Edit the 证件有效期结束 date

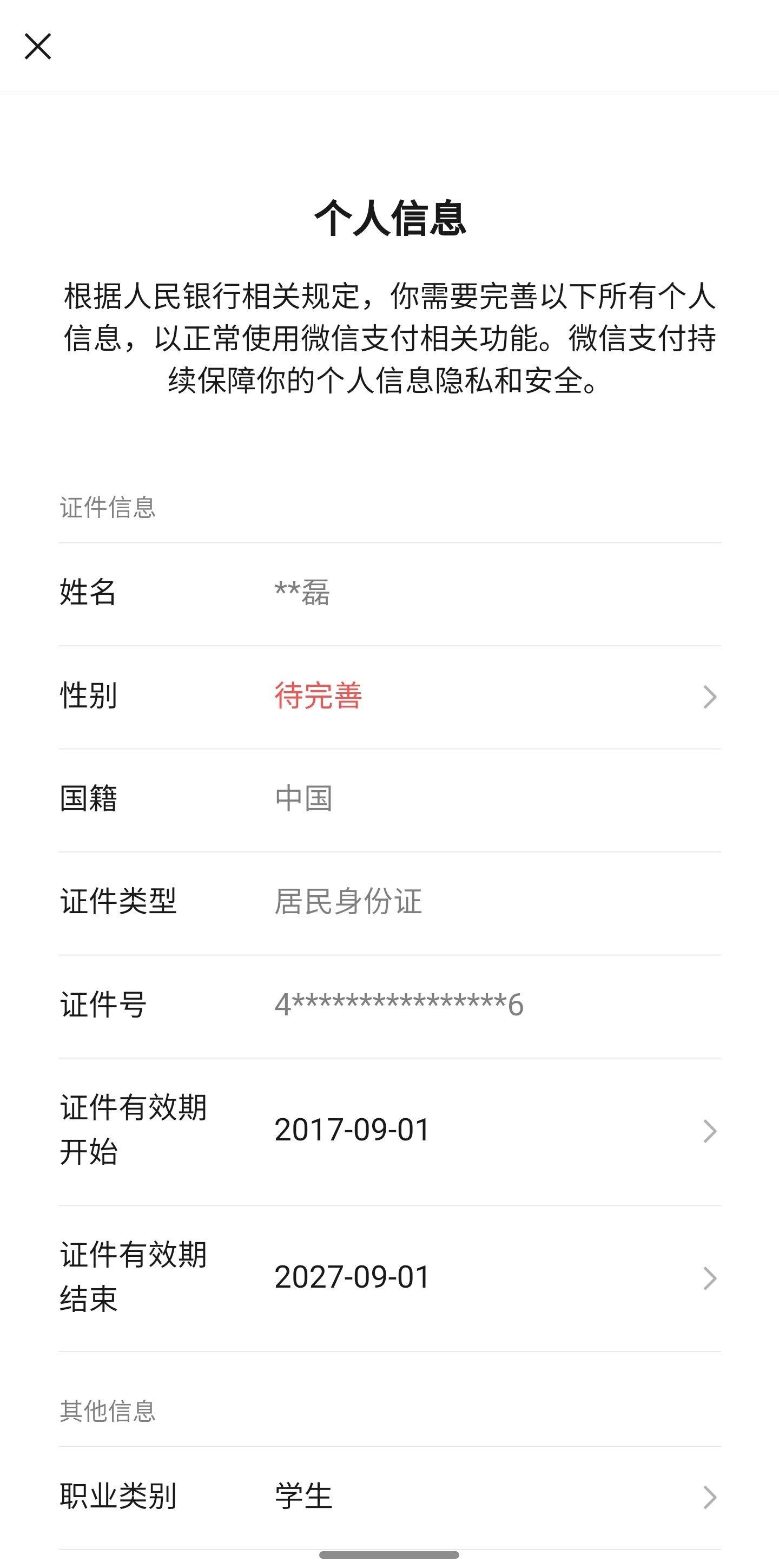389,1278
